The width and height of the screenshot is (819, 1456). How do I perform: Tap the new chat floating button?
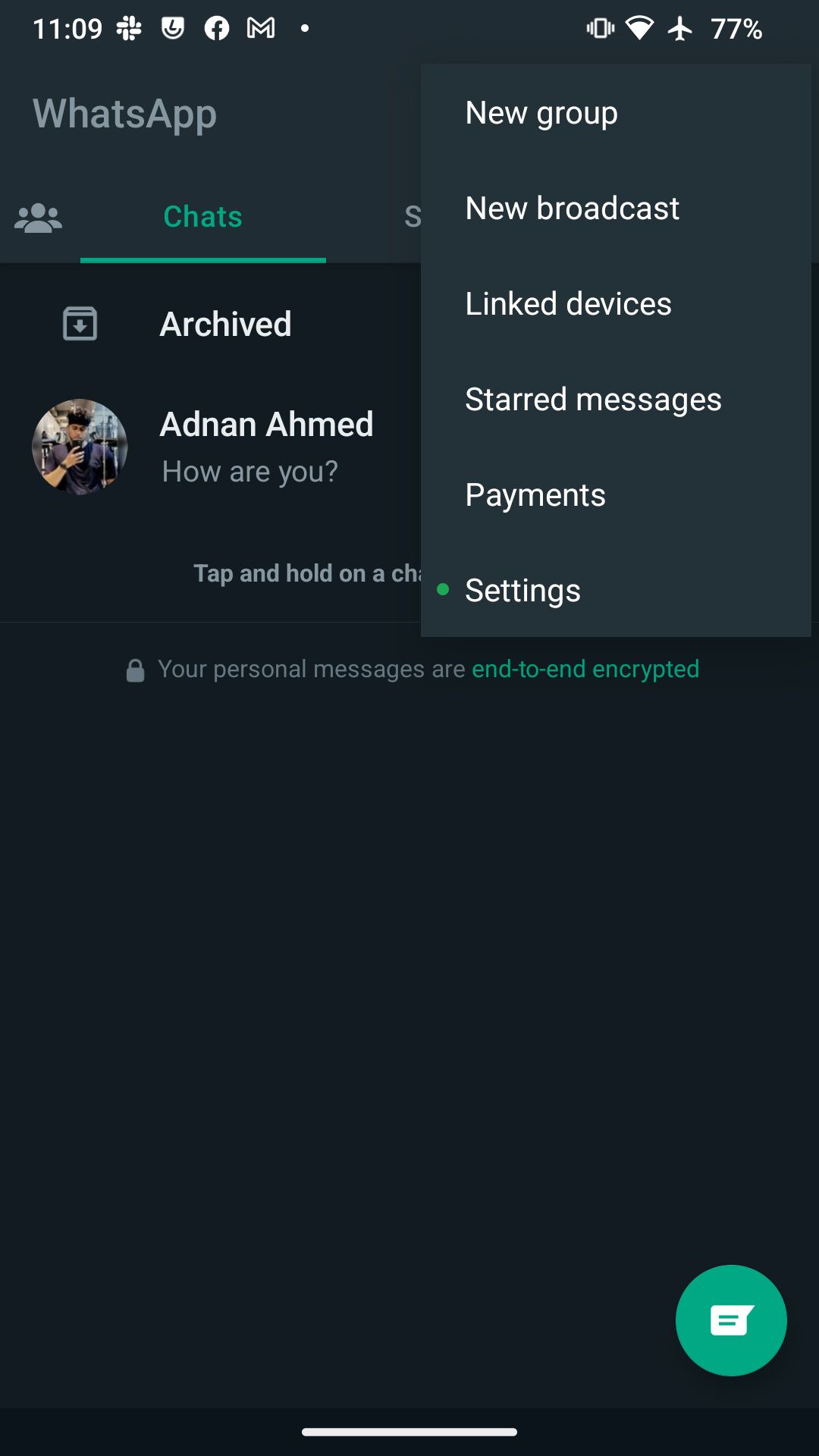[x=730, y=1319]
